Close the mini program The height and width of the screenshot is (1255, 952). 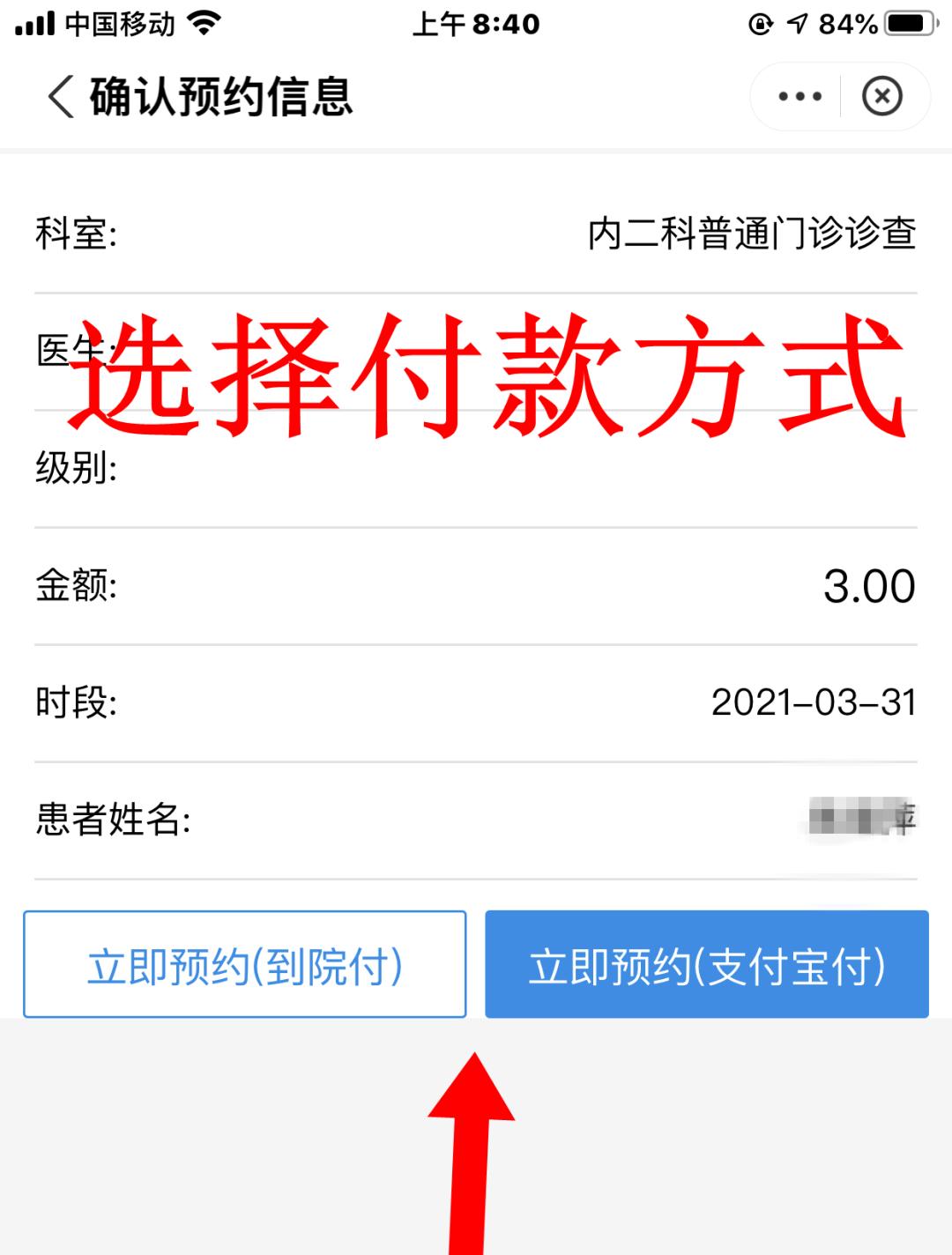coord(882,96)
